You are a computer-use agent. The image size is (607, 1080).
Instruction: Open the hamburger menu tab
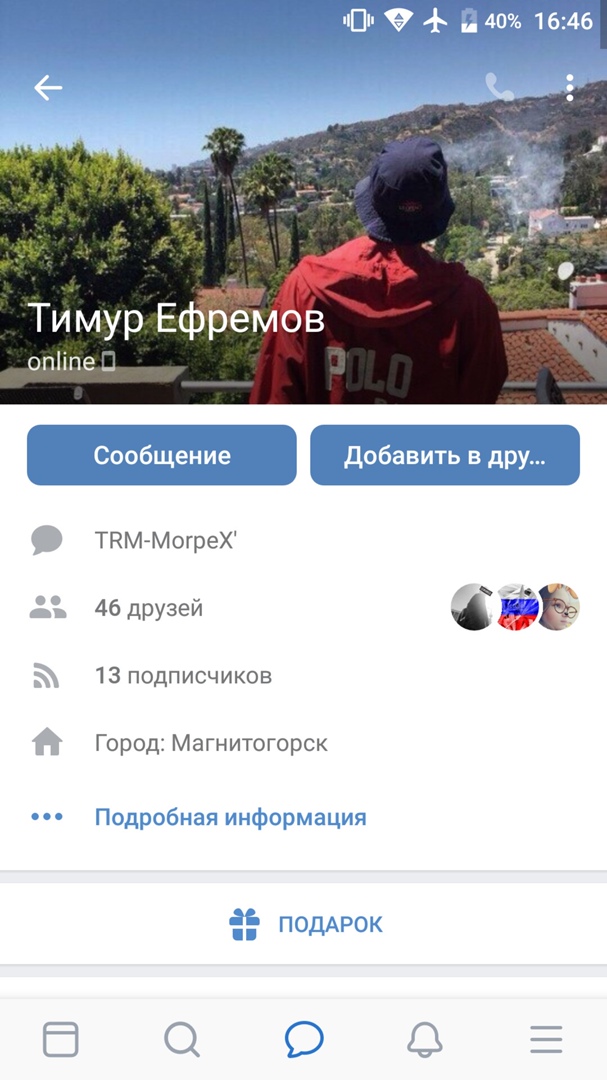(x=546, y=1040)
